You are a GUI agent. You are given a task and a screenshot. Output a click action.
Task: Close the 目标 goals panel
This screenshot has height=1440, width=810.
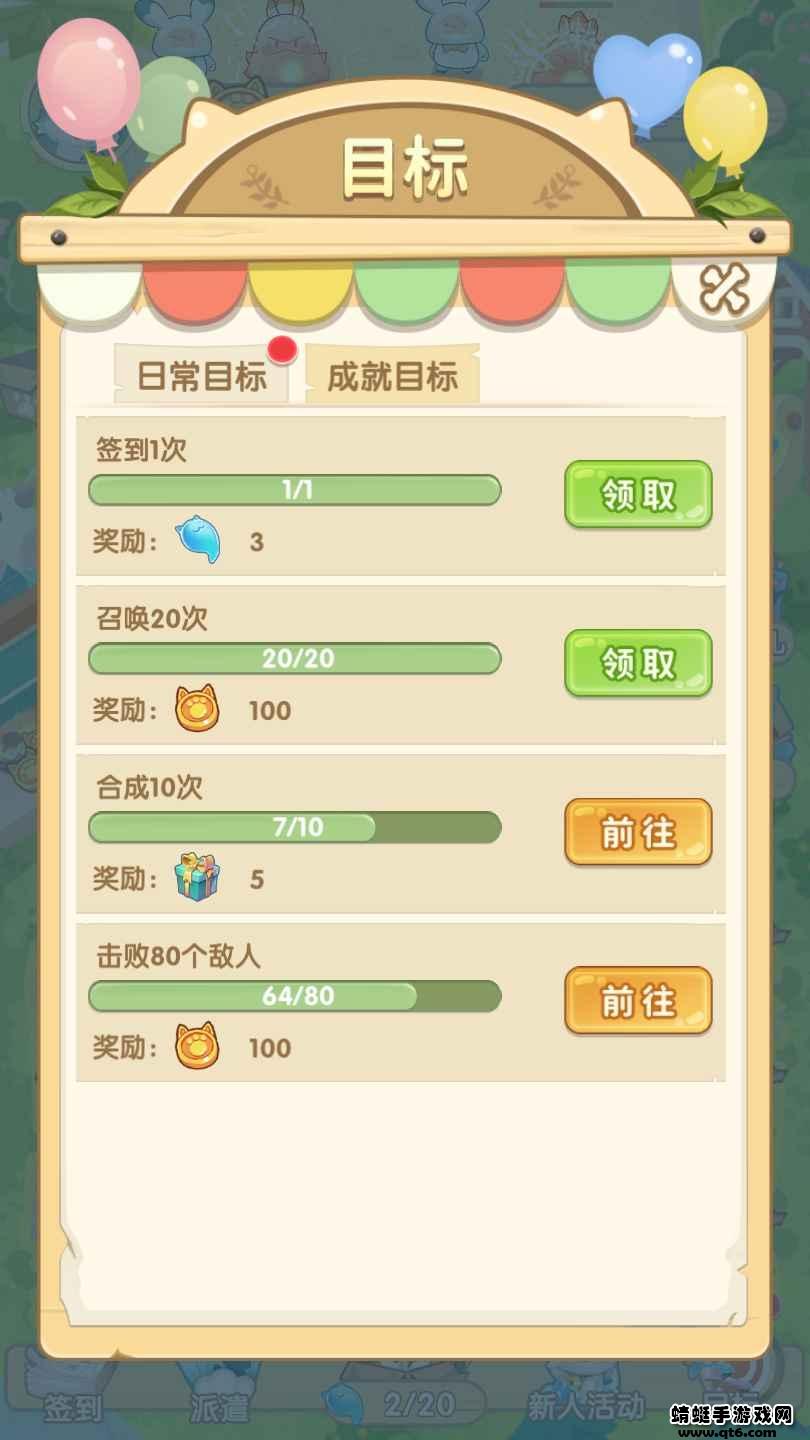click(x=723, y=291)
